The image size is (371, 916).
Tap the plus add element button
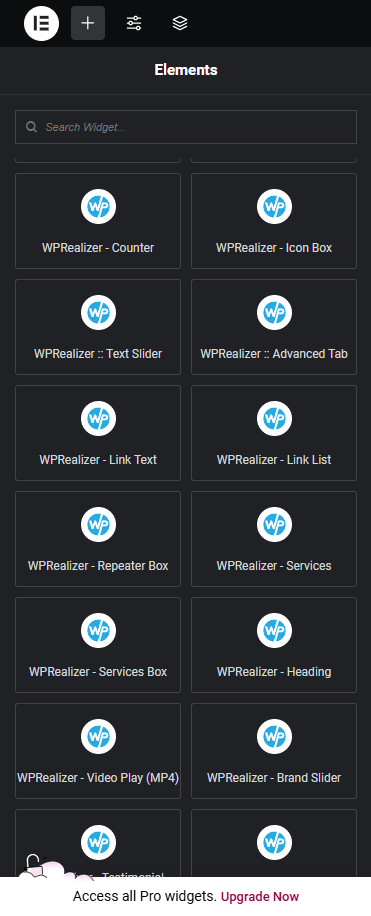pyautogui.click(x=88, y=23)
